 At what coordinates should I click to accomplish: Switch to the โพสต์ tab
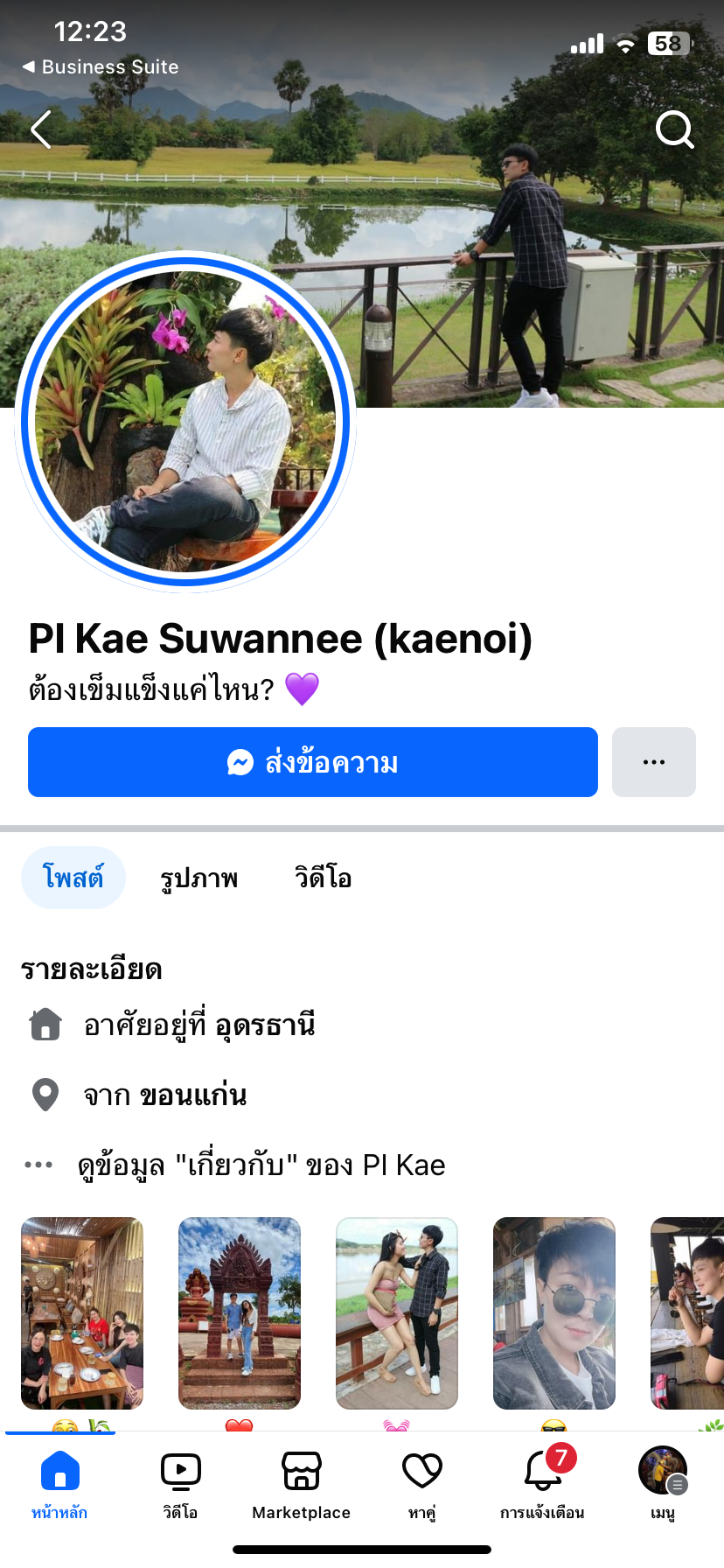(73, 878)
